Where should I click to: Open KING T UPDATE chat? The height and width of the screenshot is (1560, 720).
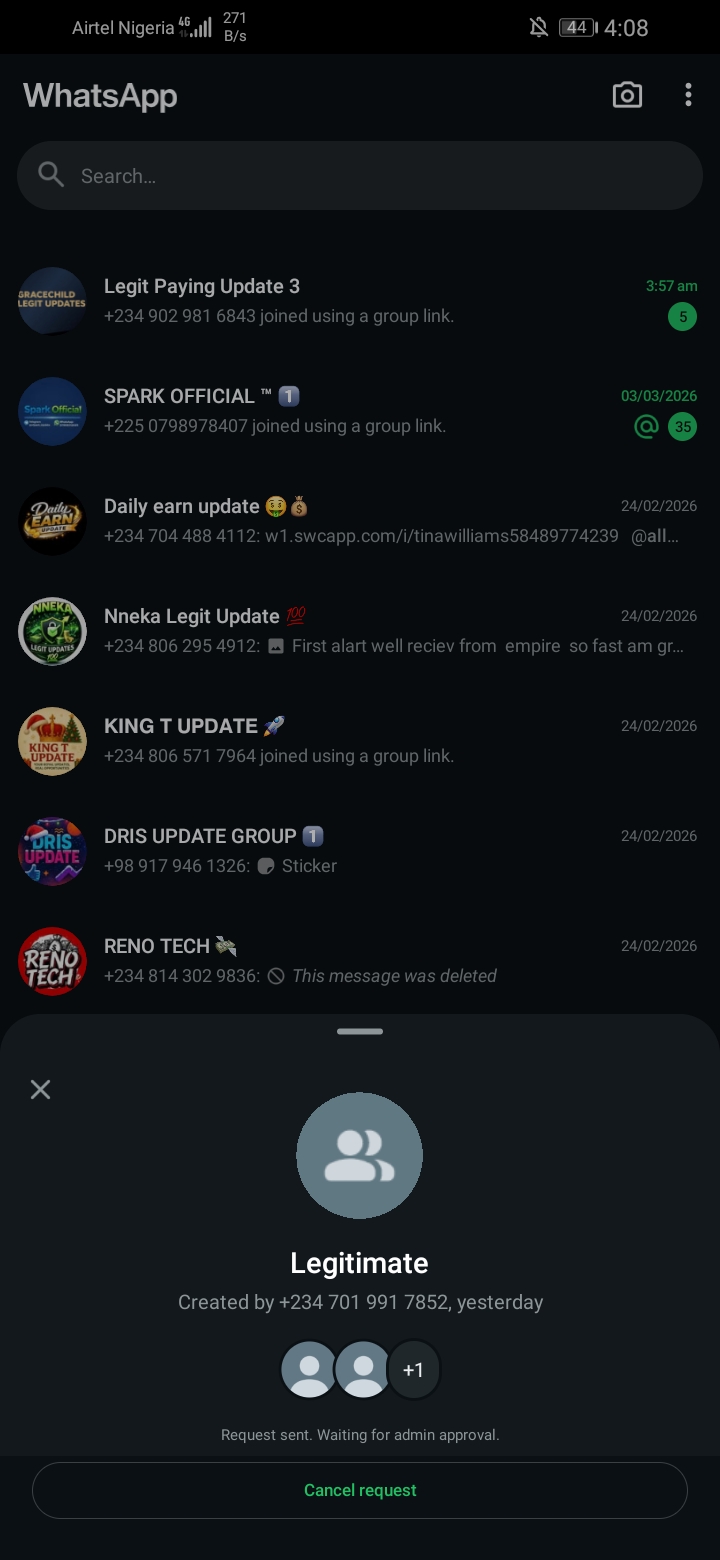tap(360, 740)
